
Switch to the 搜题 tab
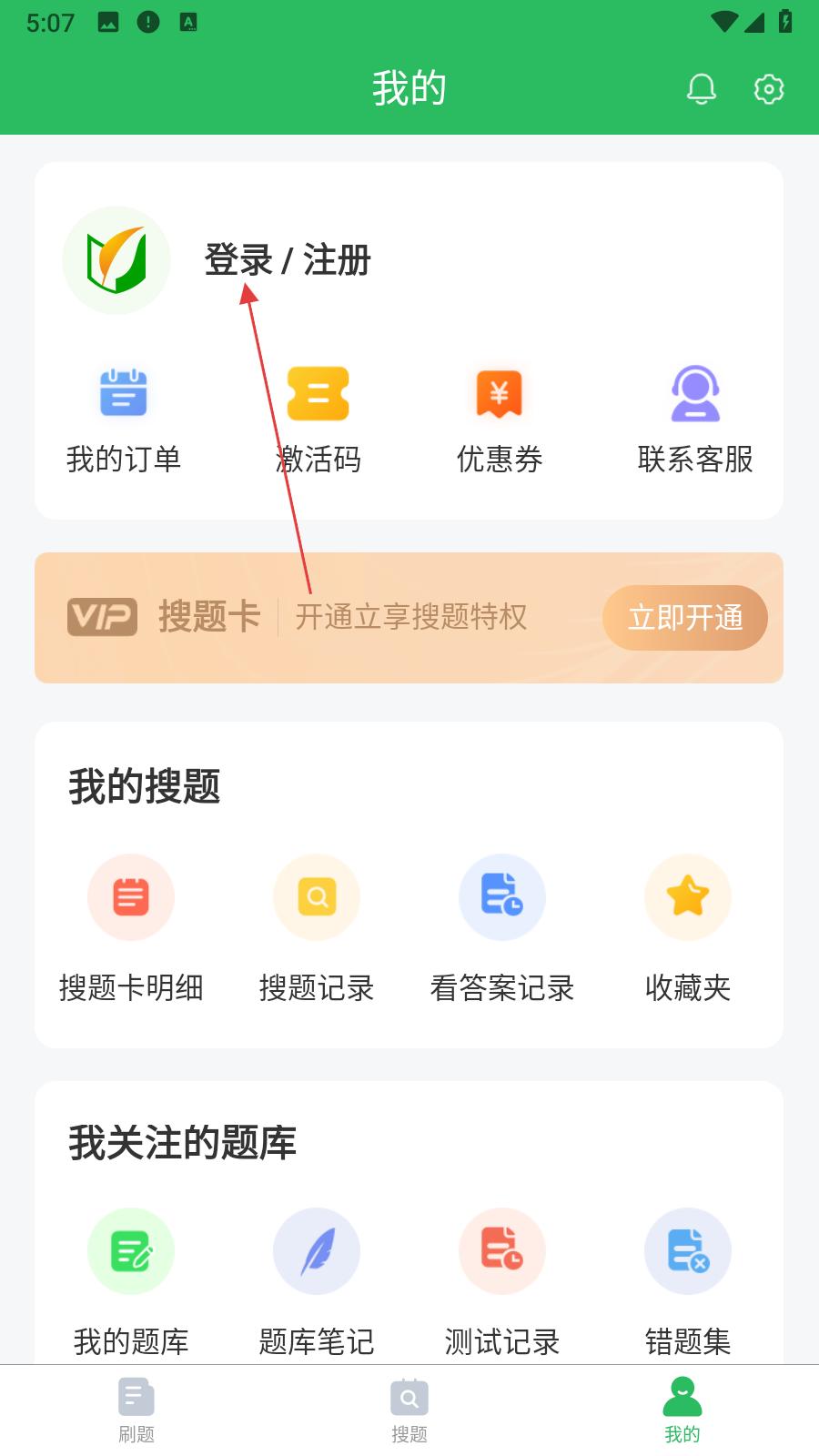(x=409, y=1410)
